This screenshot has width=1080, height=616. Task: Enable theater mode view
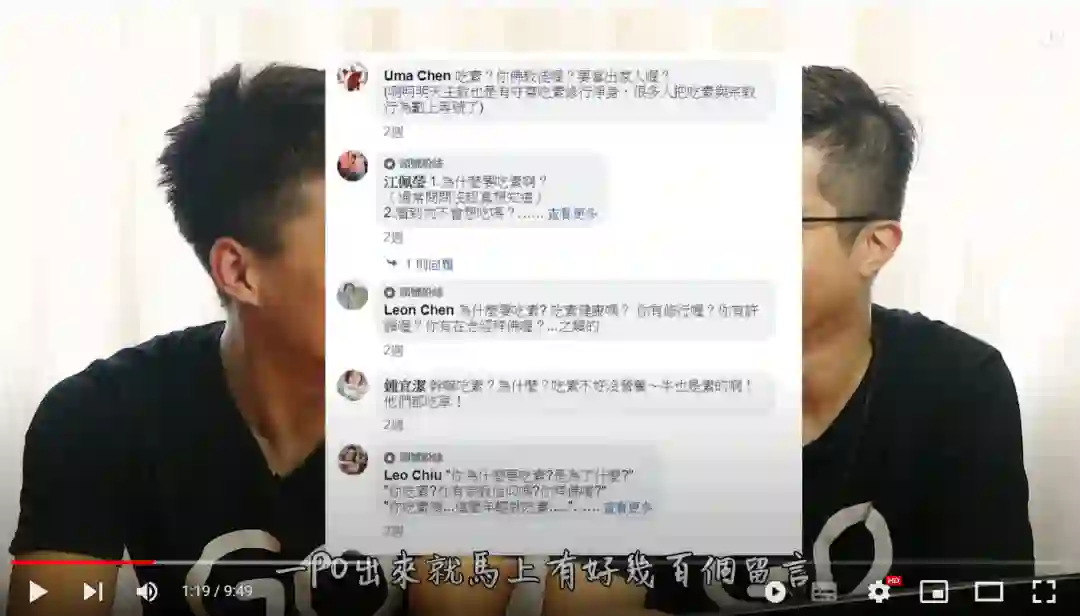pyautogui.click(x=988, y=591)
